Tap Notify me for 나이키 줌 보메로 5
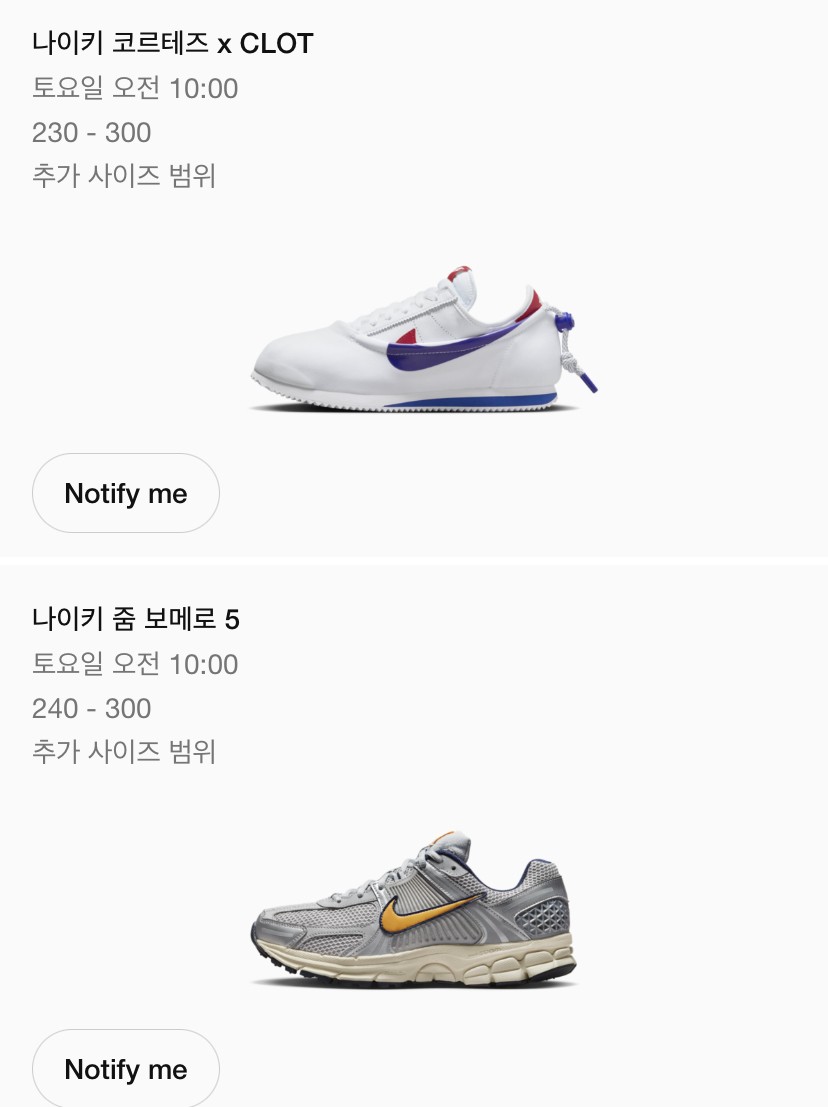The image size is (828, 1107). [126, 1068]
